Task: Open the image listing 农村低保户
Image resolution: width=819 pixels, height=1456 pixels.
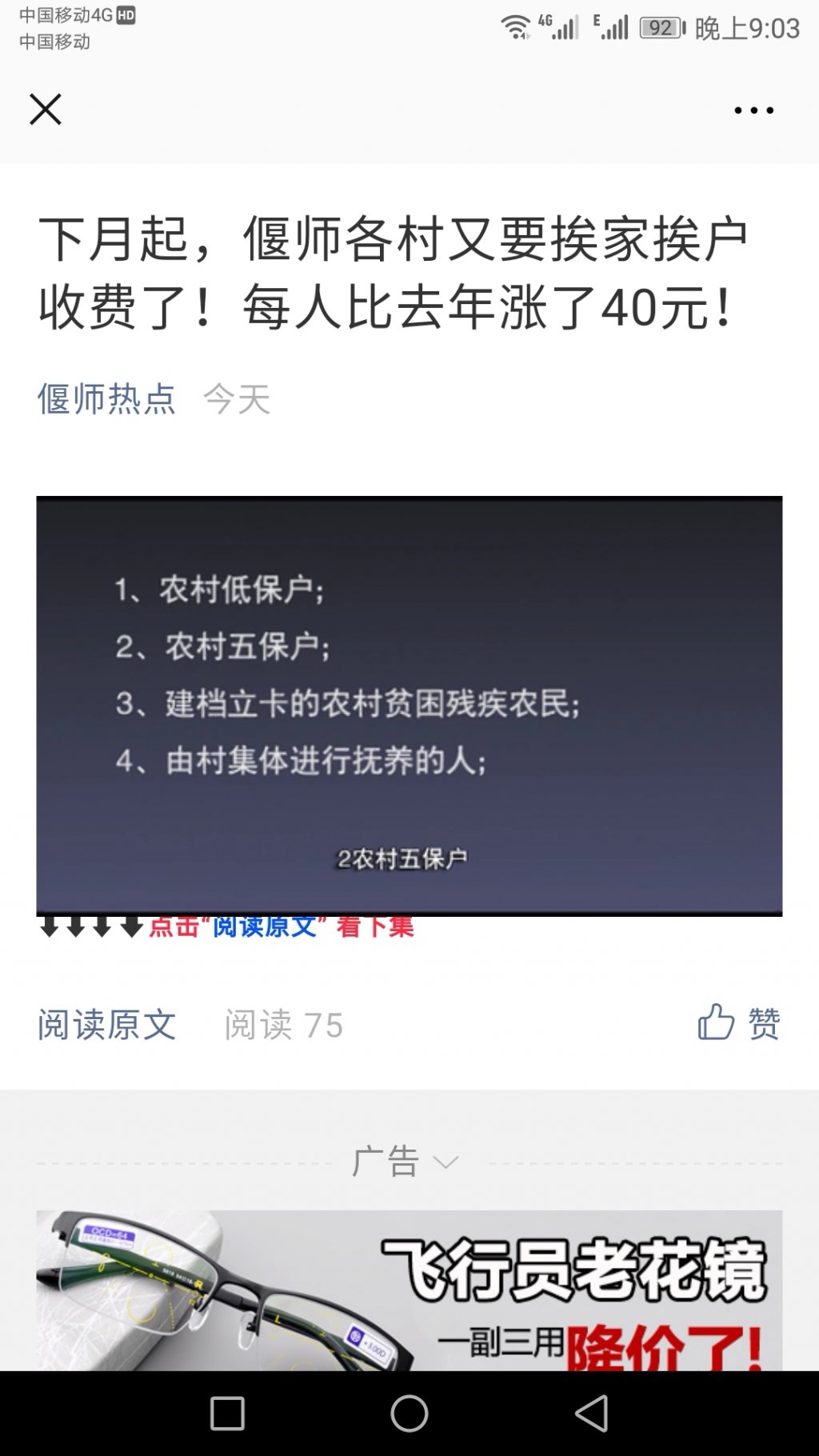Action: point(409,706)
